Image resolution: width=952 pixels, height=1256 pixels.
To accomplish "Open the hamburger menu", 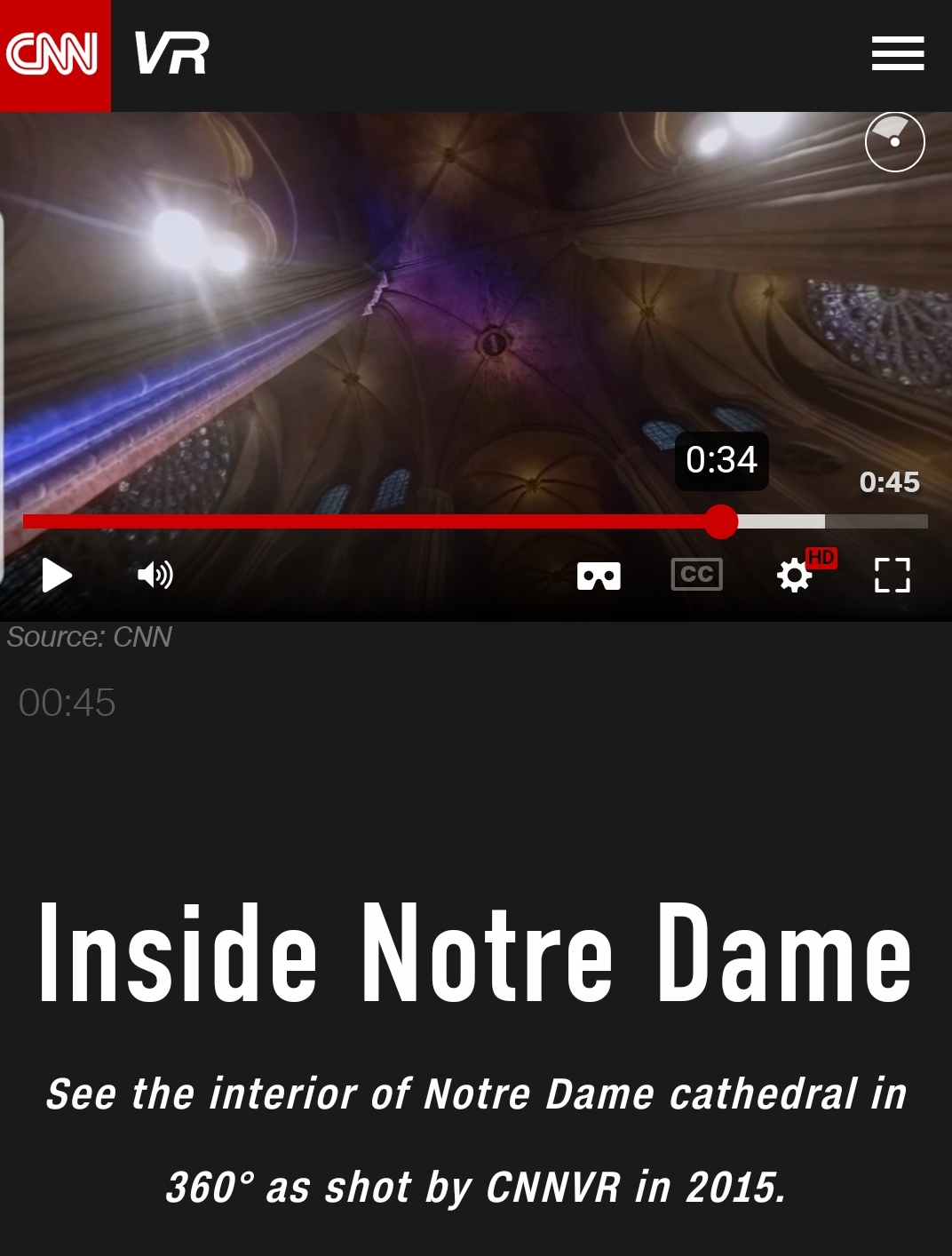I will (x=898, y=53).
